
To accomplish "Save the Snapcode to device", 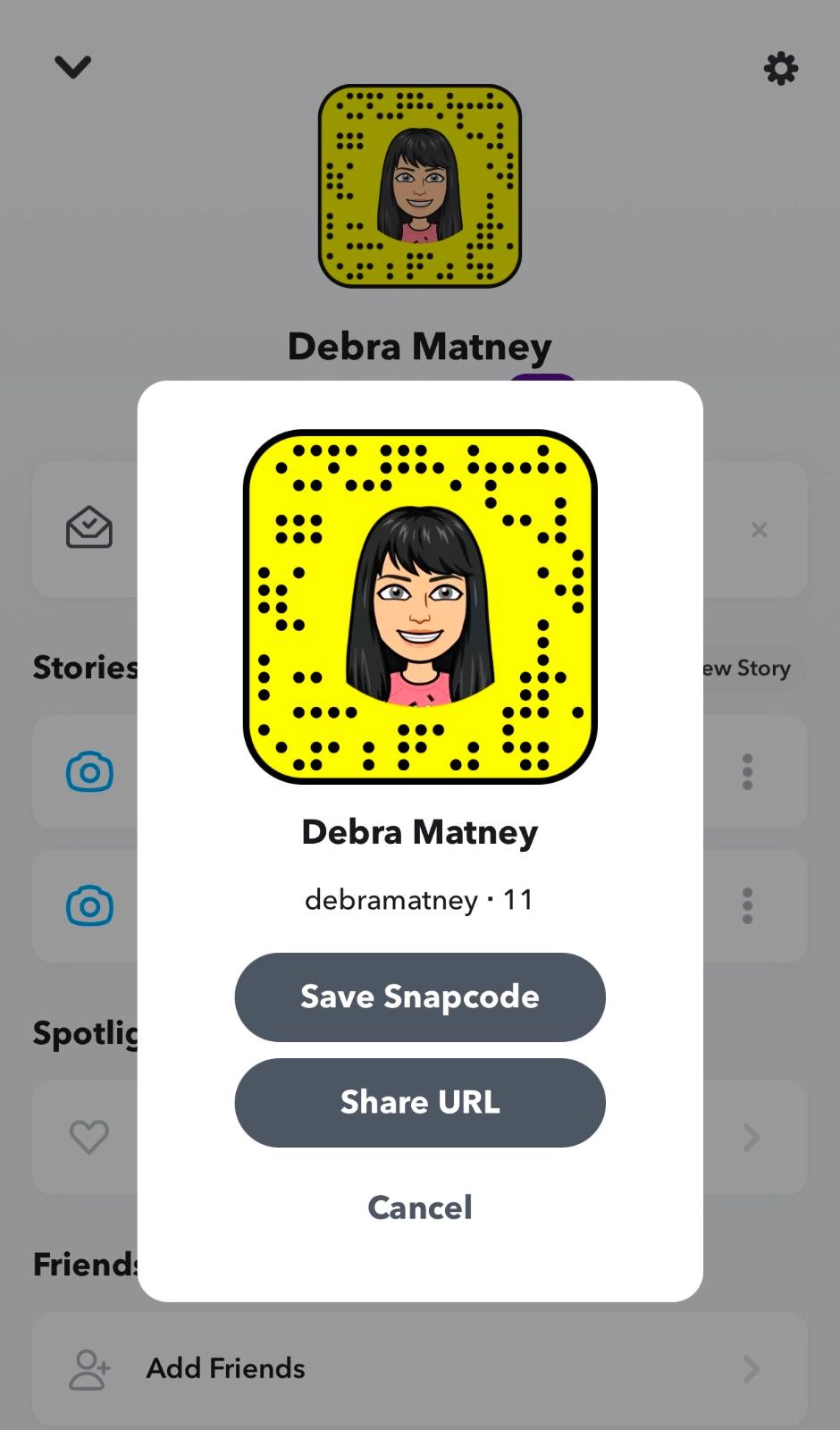I will click(419, 997).
